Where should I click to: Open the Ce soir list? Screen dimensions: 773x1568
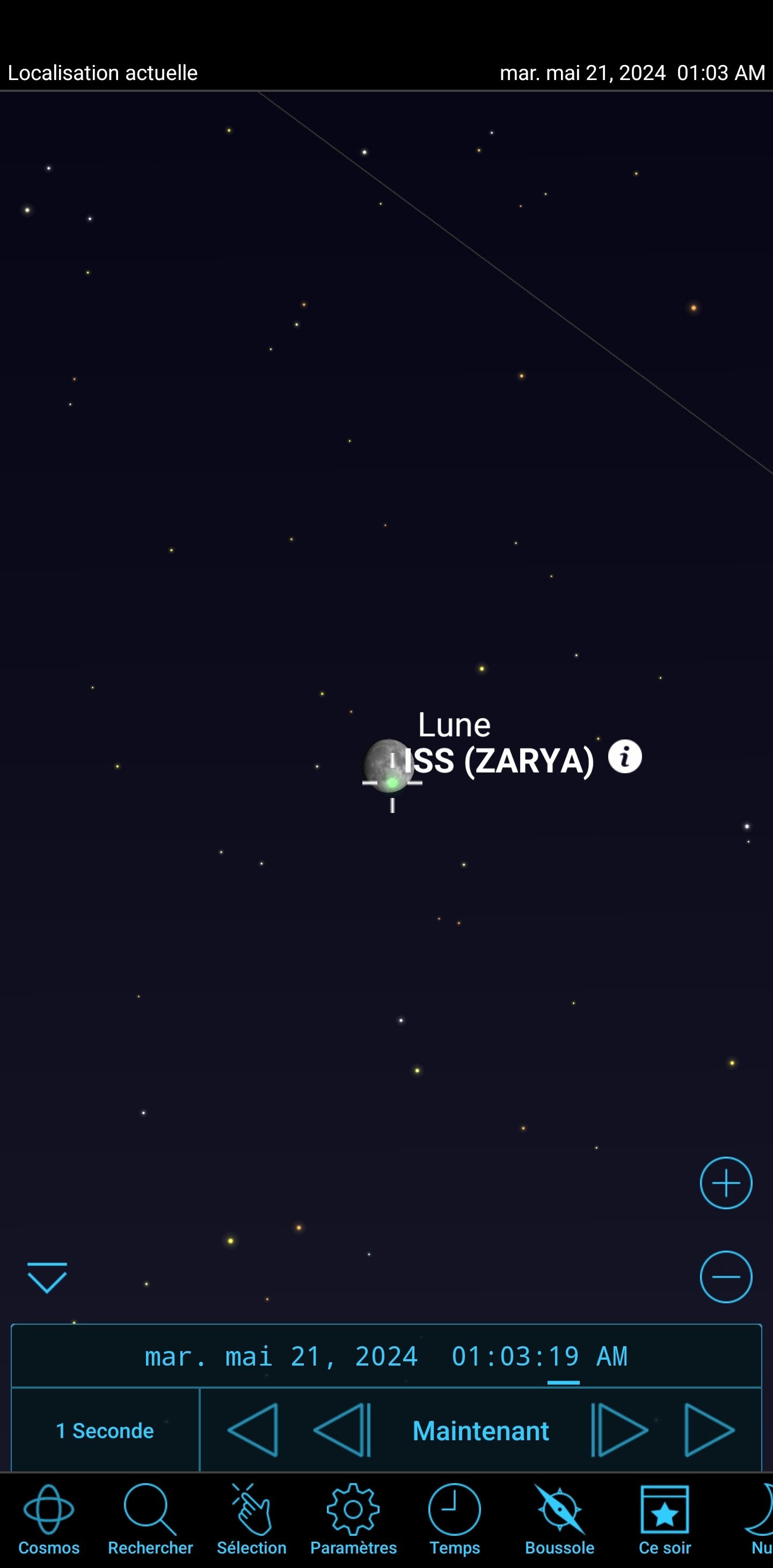[665, 1519]
